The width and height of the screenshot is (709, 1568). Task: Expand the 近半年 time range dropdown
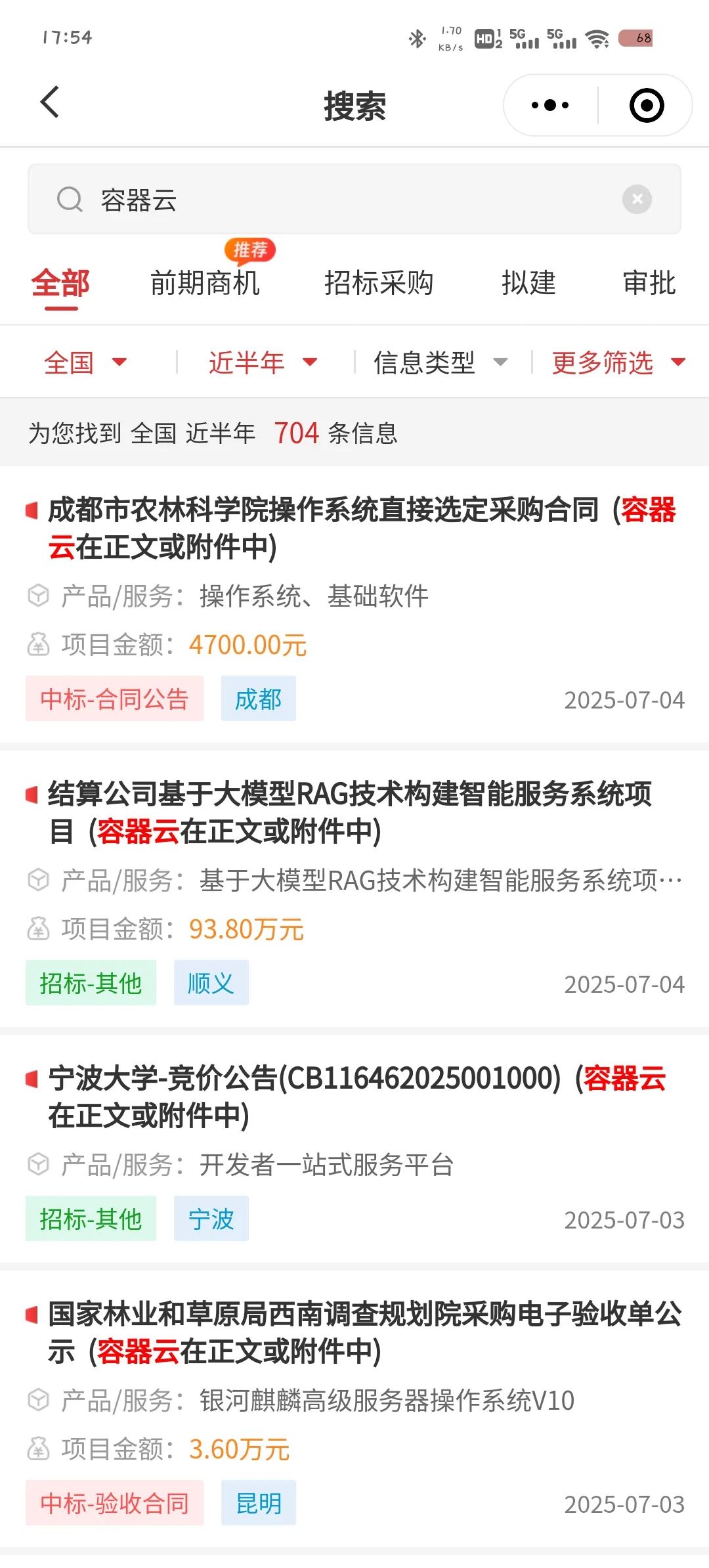pyautogui.click(x=263, y=362)
